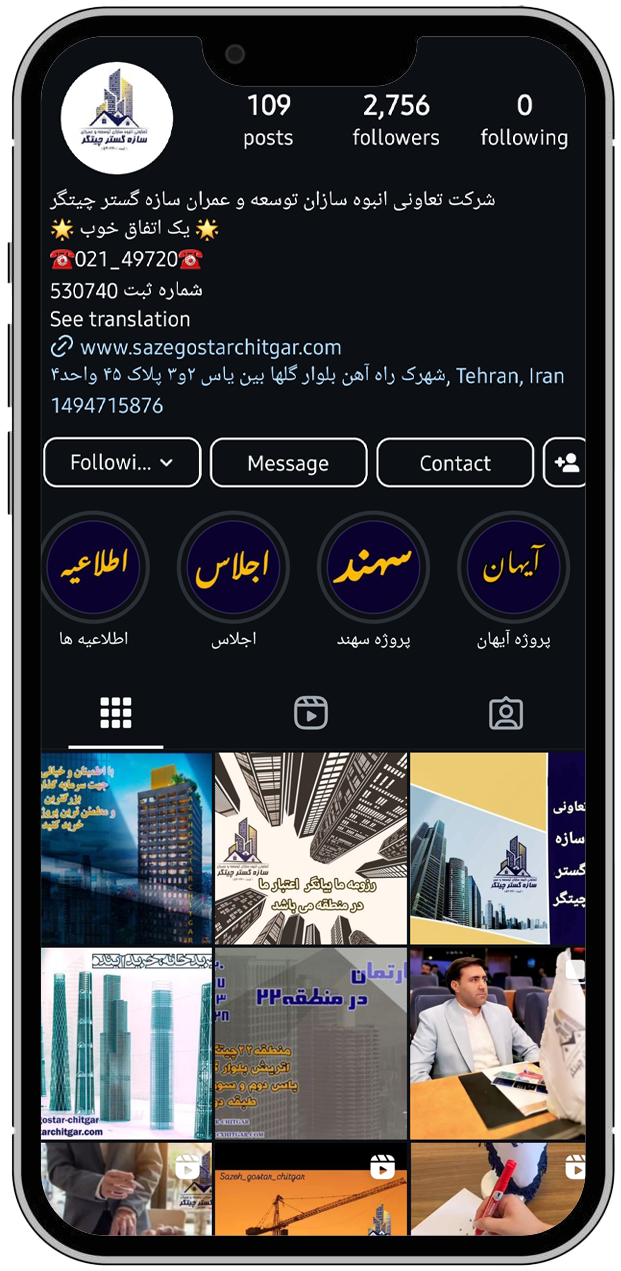The width and height of the screenshot is (621, 1271).
Task: Open the Tehran address location link
Action: [307, 377]
